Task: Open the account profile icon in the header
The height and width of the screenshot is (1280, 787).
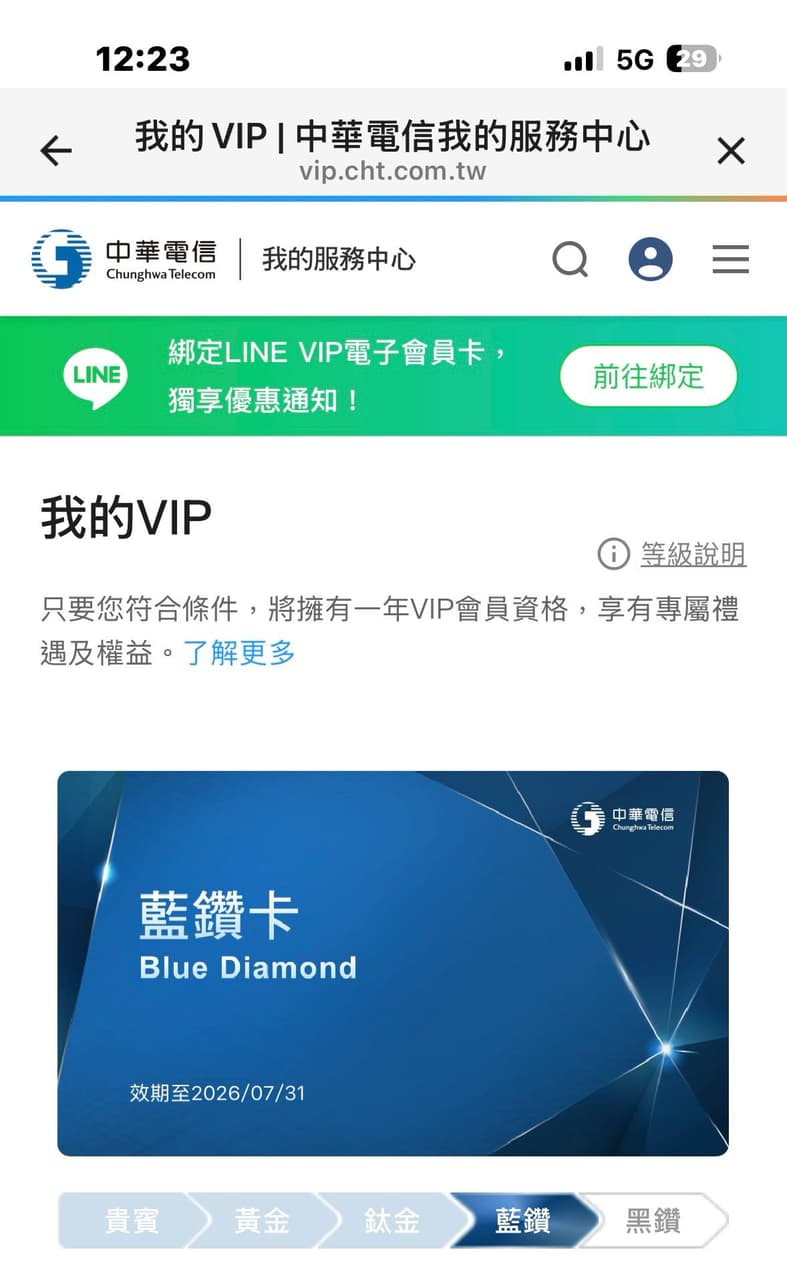Action: point(651,259)
